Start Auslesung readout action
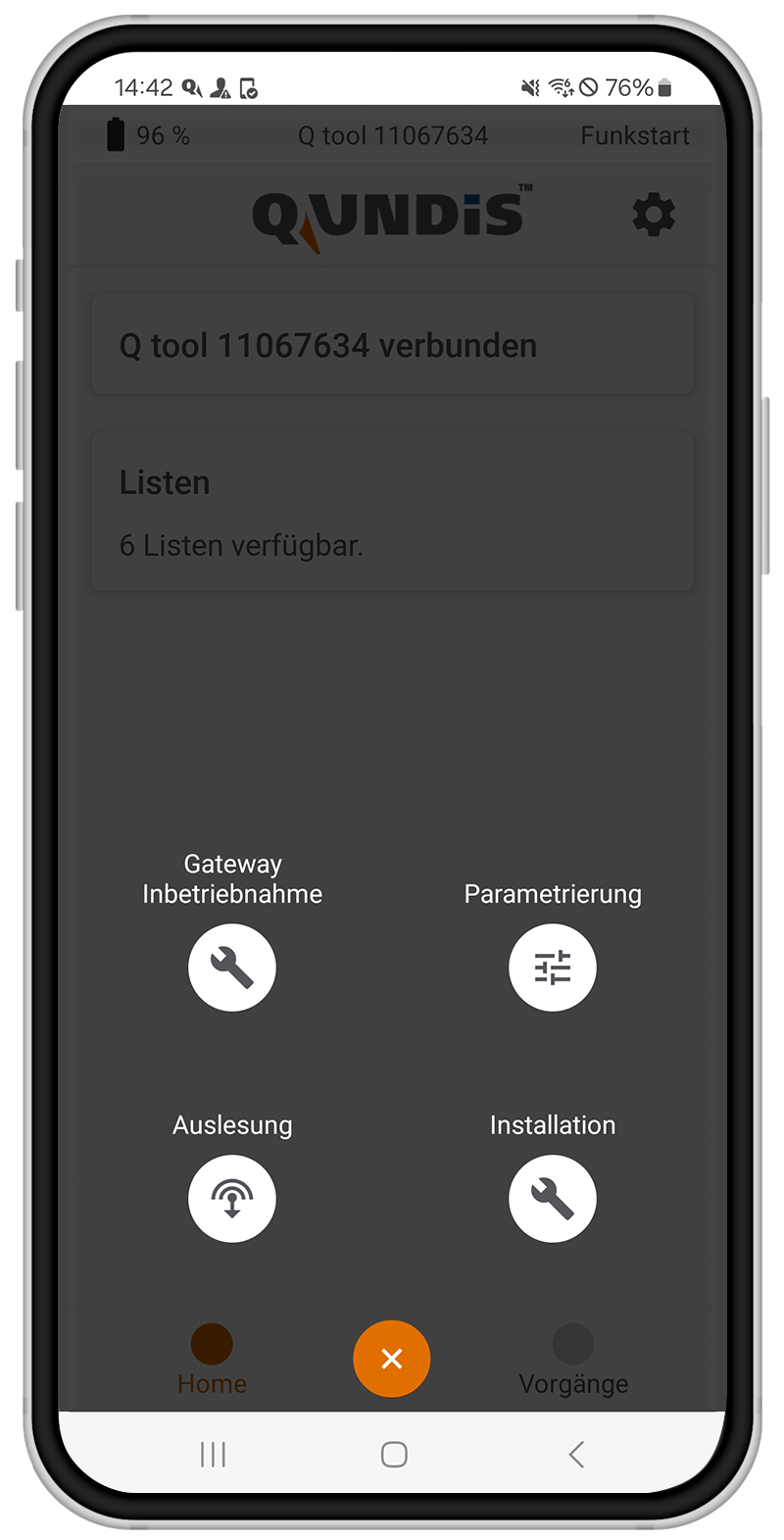784x1540 pixels. point(232,1199)
